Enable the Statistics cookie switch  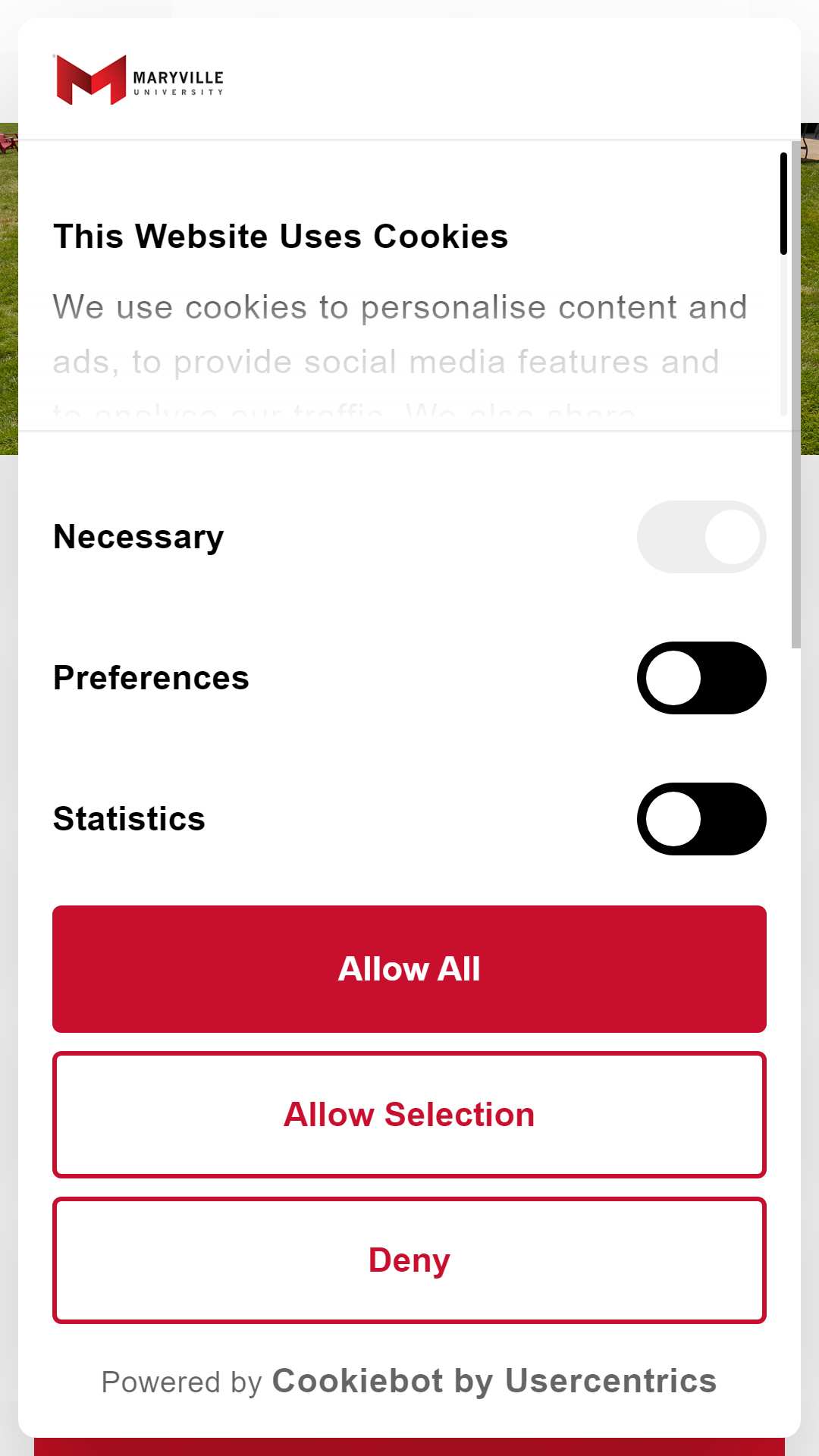tap(701, 819)
